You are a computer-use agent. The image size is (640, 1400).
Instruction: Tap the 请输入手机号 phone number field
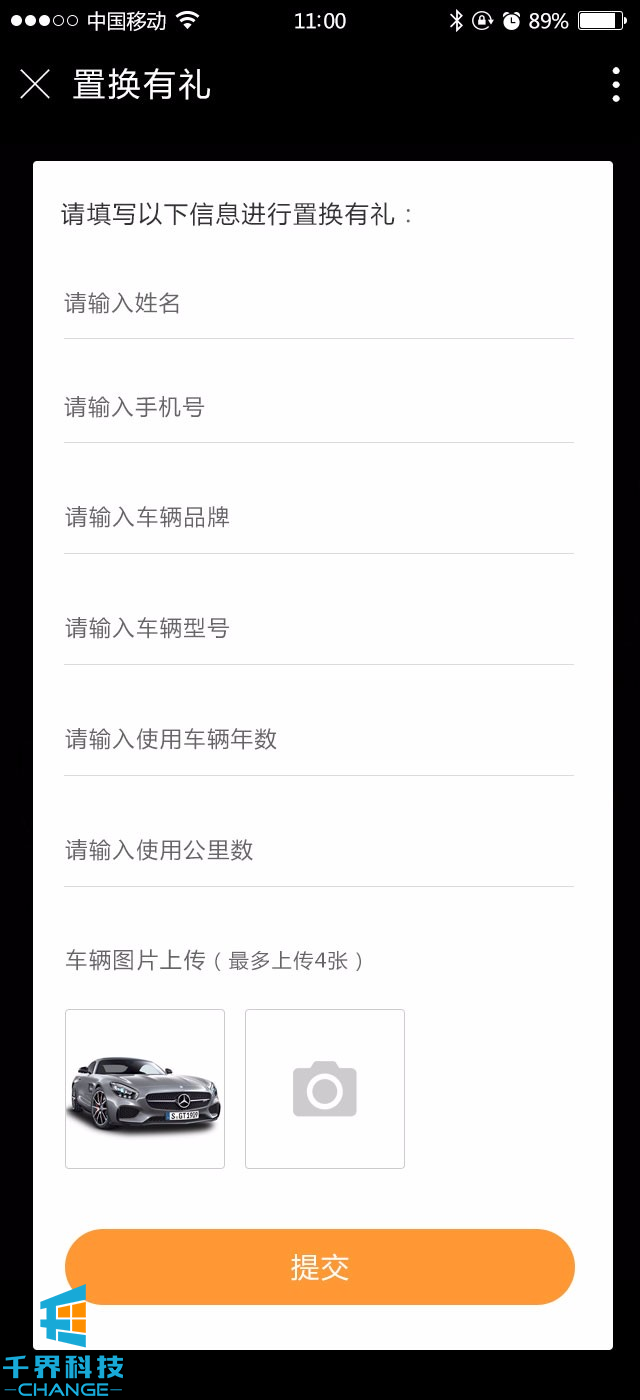coord(318,407)
